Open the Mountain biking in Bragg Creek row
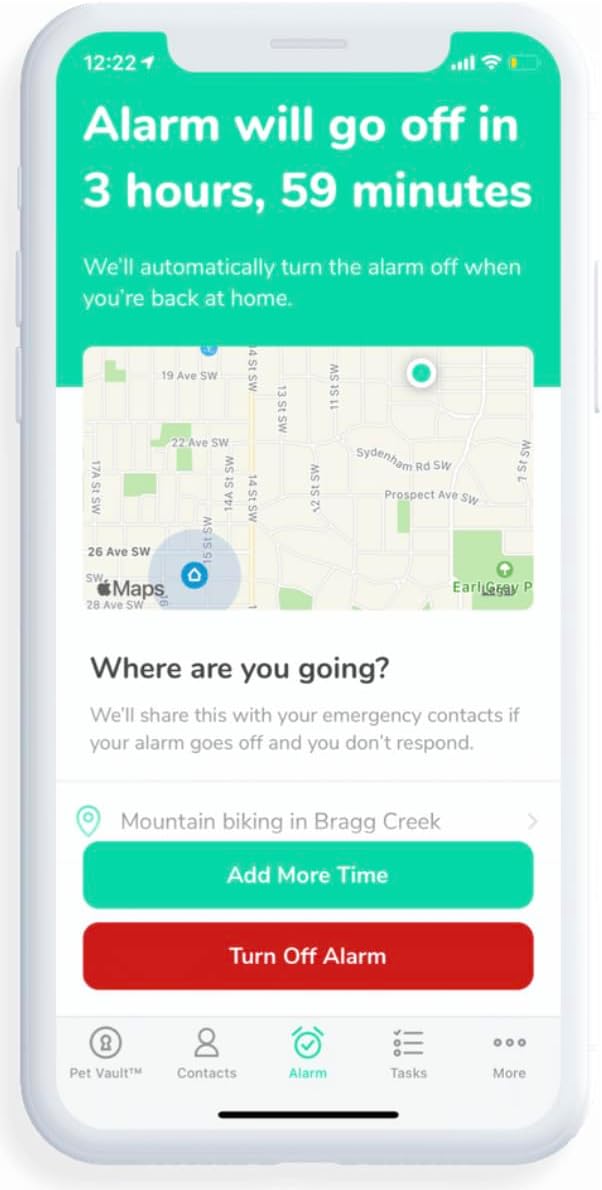 point(307,822)
